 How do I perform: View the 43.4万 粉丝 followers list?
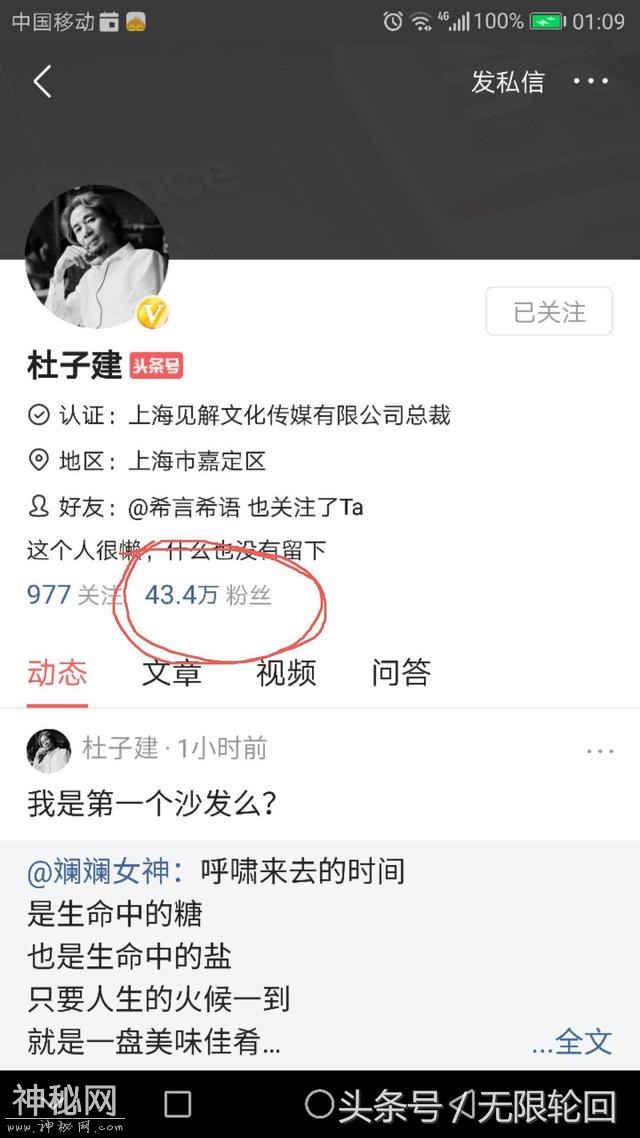(208, 595)
